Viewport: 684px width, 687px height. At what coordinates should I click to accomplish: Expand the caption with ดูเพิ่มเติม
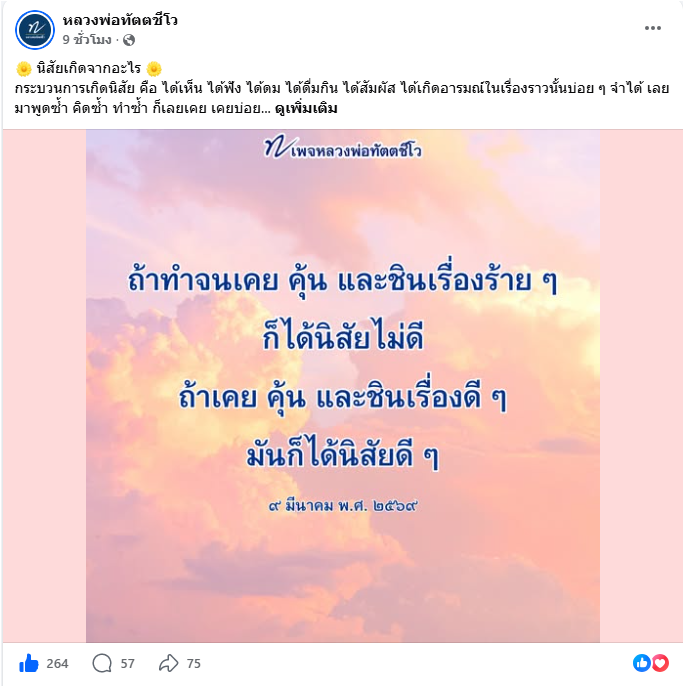[x=306, y=108]
